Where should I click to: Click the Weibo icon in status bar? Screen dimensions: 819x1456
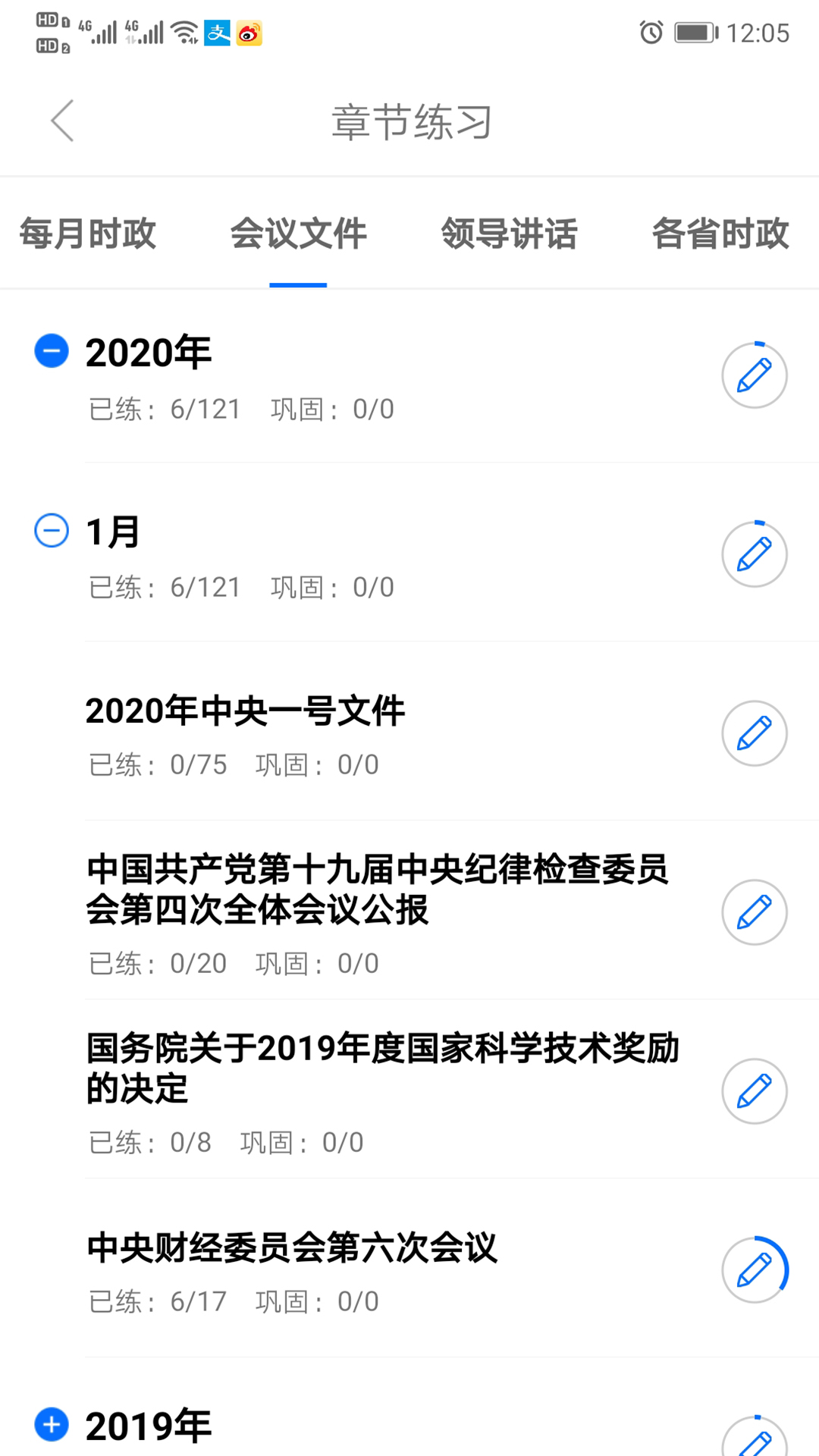pyautogui.click(x=250, y=33)
